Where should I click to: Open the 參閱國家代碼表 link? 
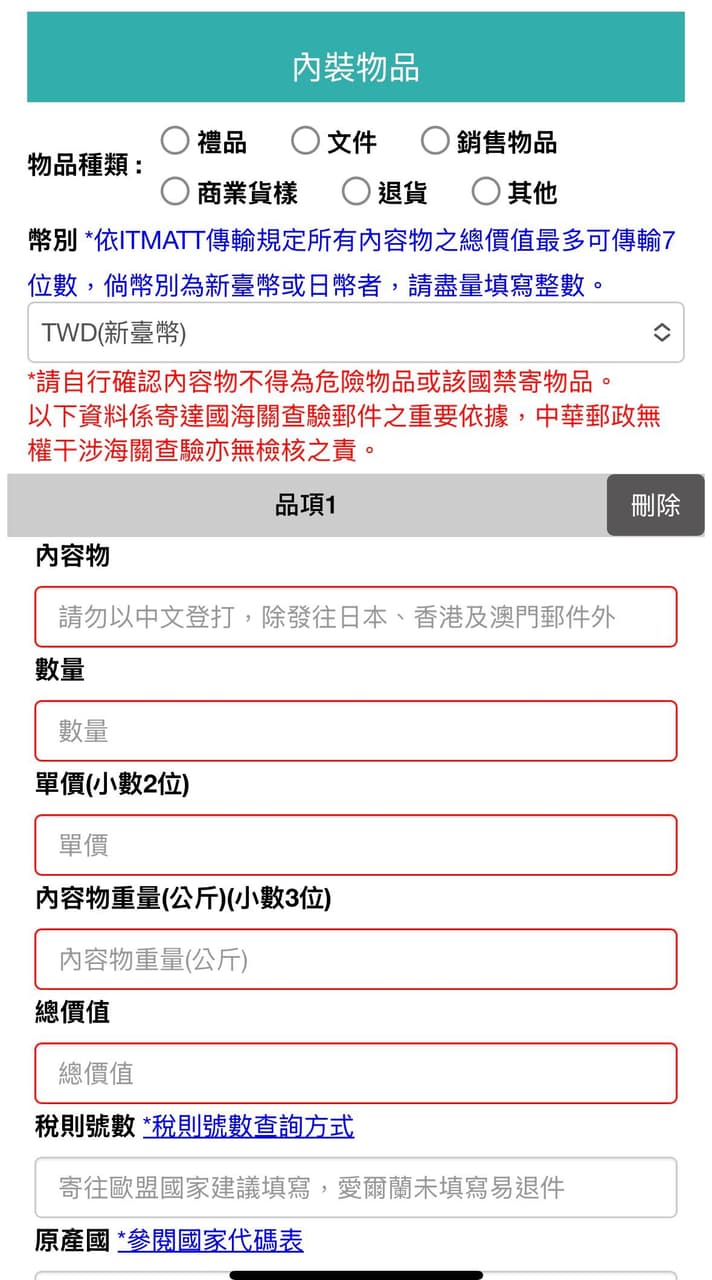coord(210,1241)
